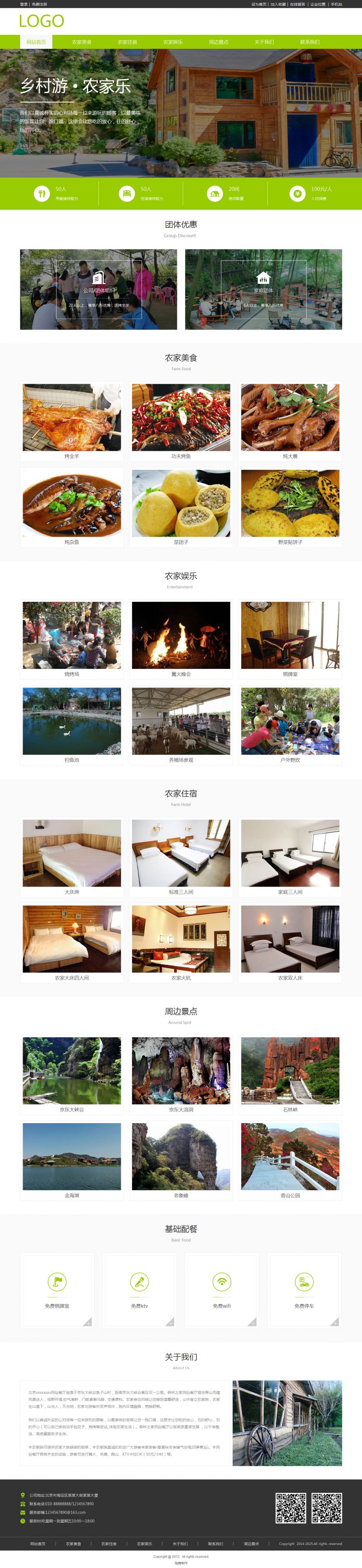Open the 功夫烤鱼 dish card
Screen dimensions: 362x1568
coord(181,420)
